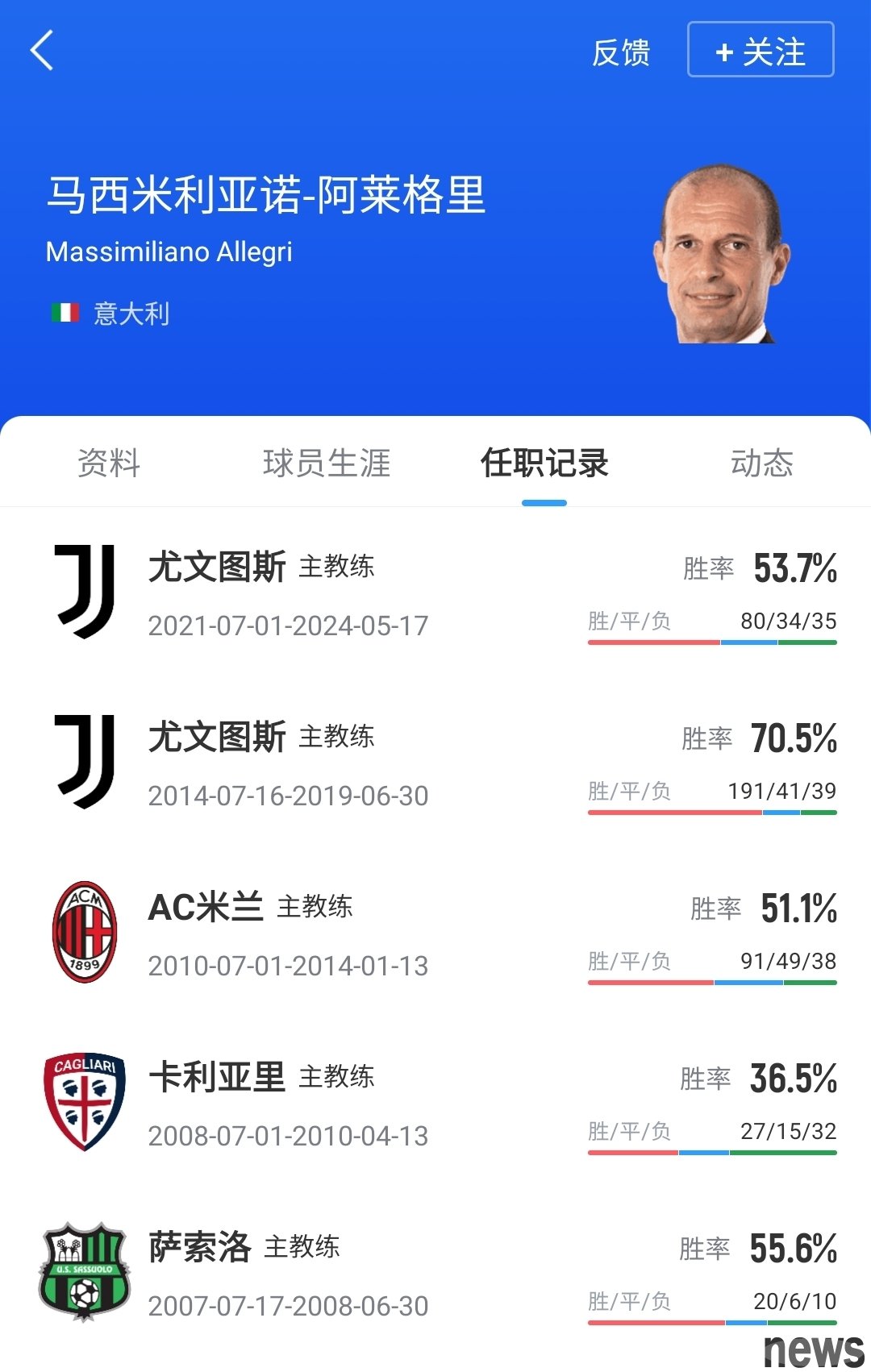Open the 反馈 feedback option
The image size is (871, 1372).
pyautogui.click(x=621, y=53)
